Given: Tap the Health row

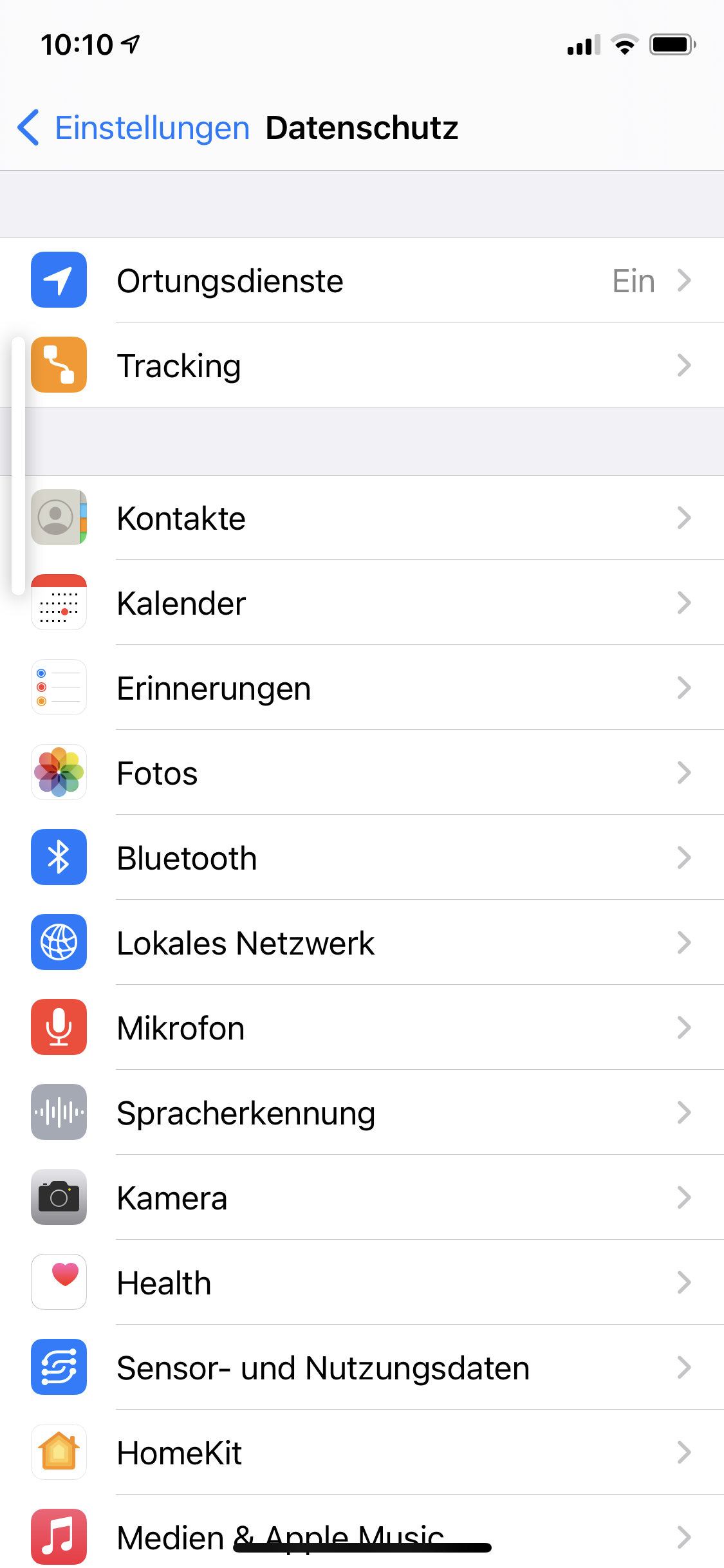Looking at the screenshot, I should pos(362,1283).
